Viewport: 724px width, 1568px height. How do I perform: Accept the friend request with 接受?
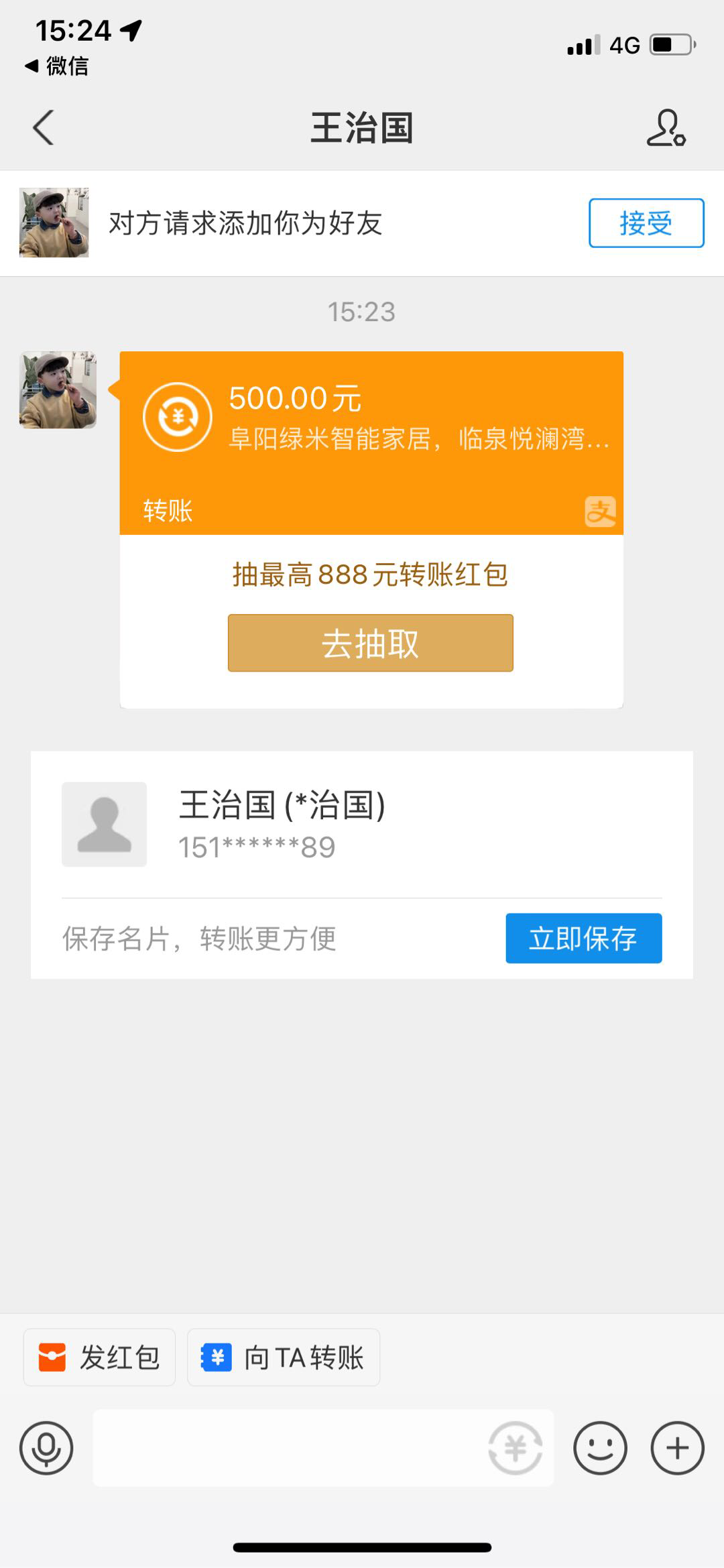(646, 223)
